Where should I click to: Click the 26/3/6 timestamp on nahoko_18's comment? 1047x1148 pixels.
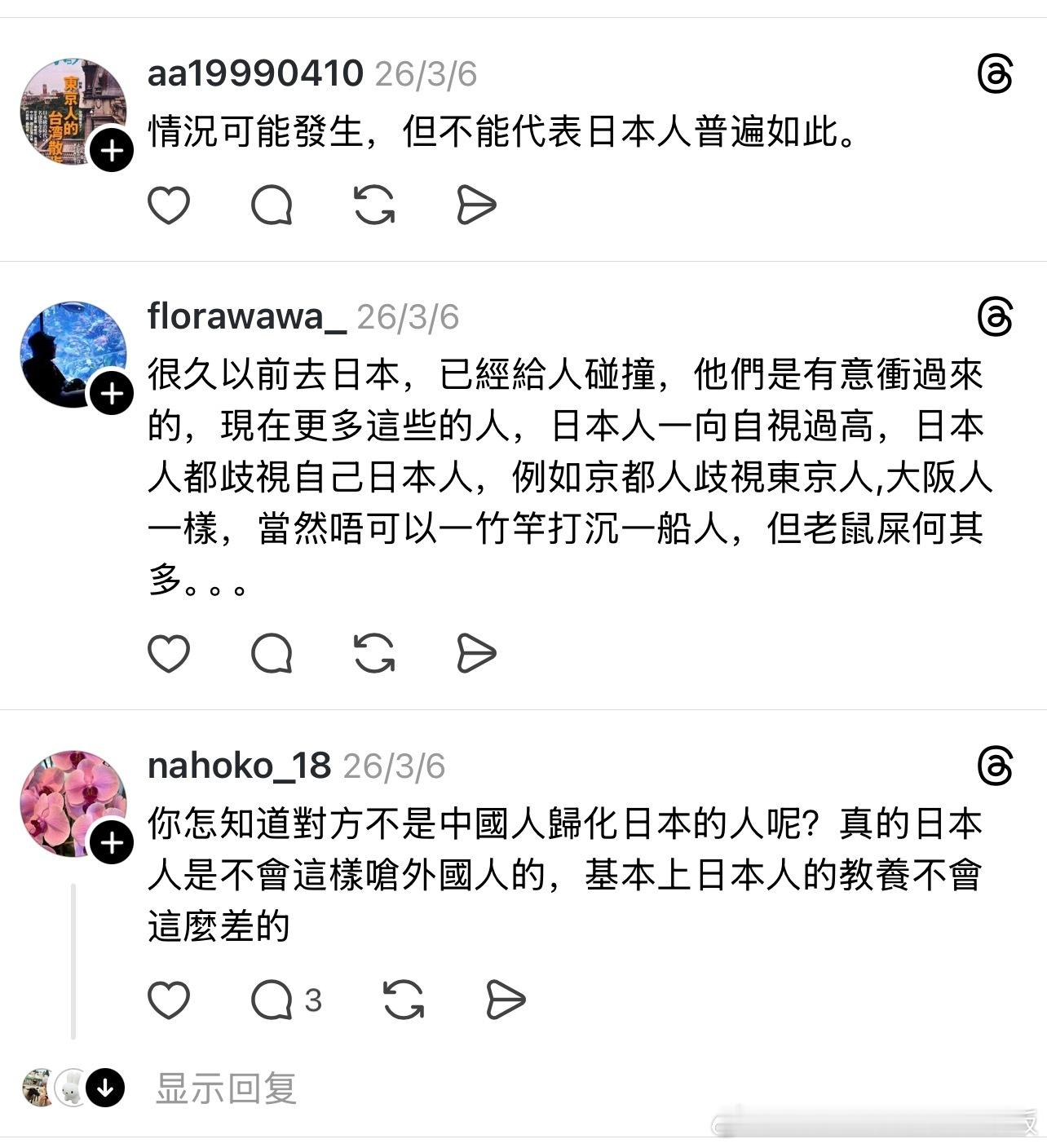[394, 765]
